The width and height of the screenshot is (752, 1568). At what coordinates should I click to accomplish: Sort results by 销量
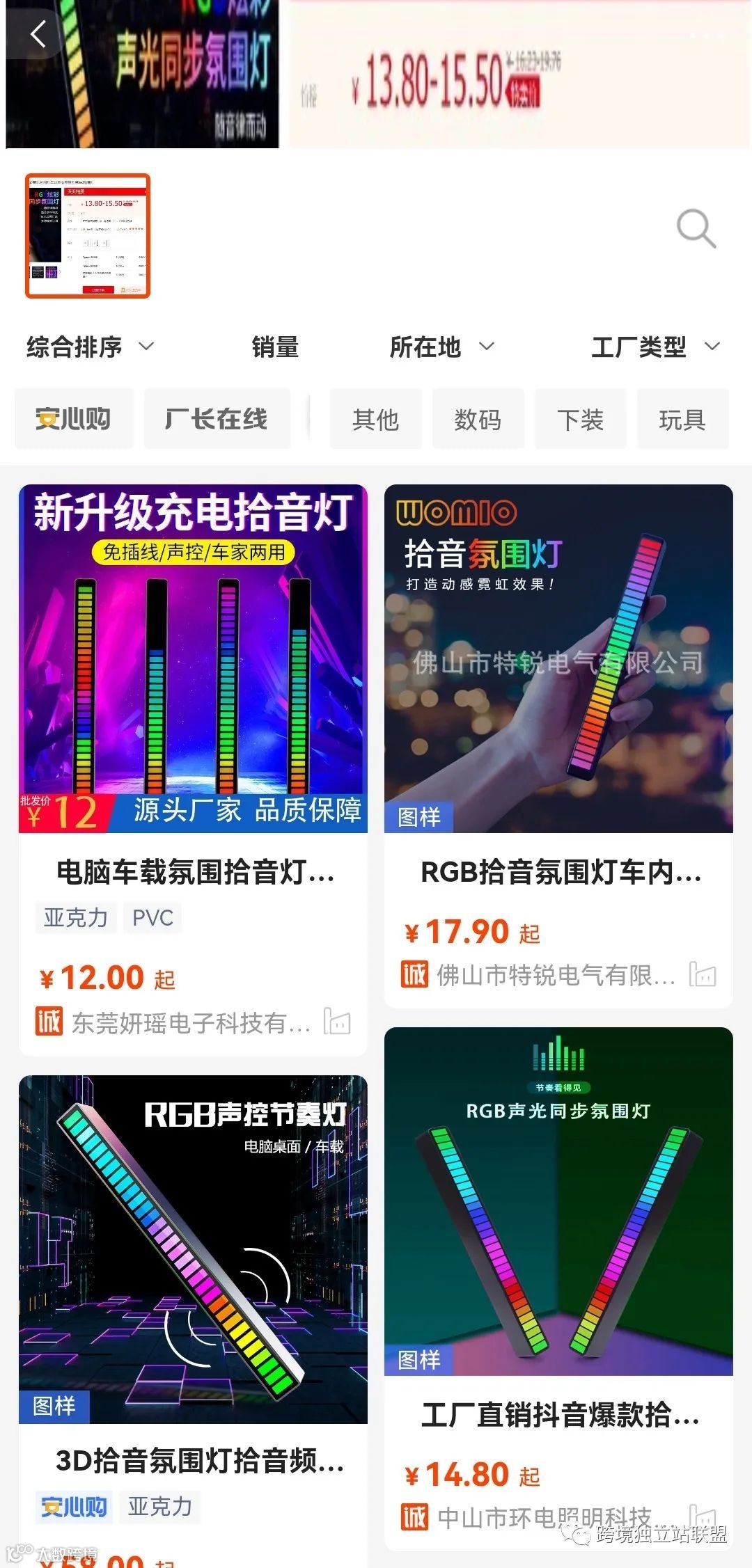pos(275,347)
